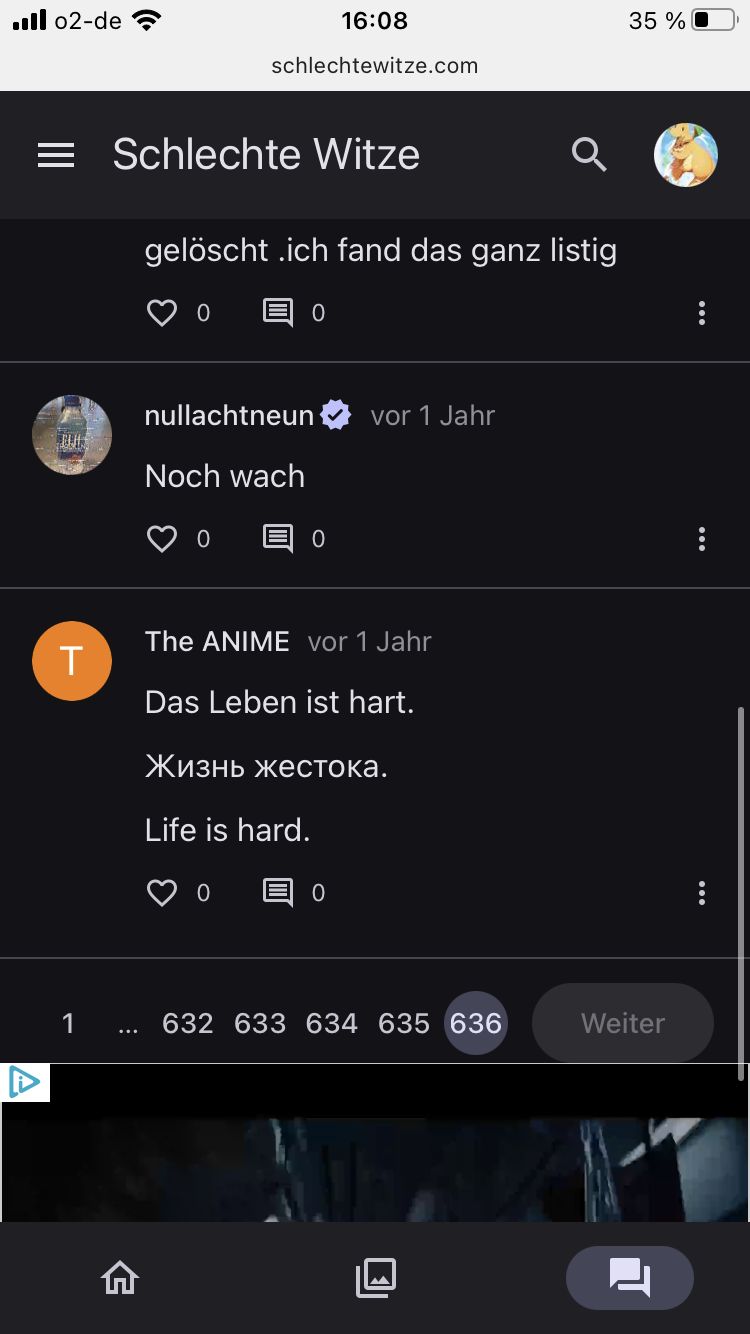Like the "ganz listig" post
This screenshot has height=1334, width=750.
(162, 313)
